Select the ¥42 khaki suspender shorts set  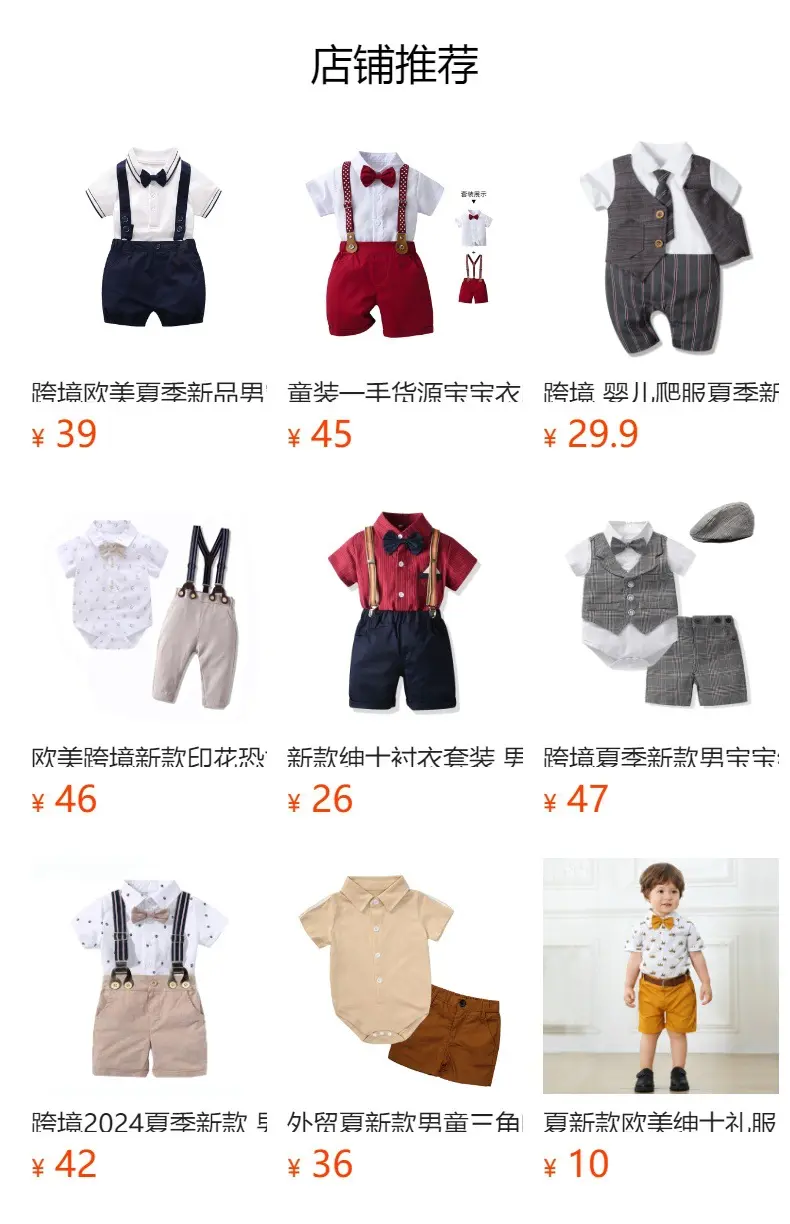point(150,976)
